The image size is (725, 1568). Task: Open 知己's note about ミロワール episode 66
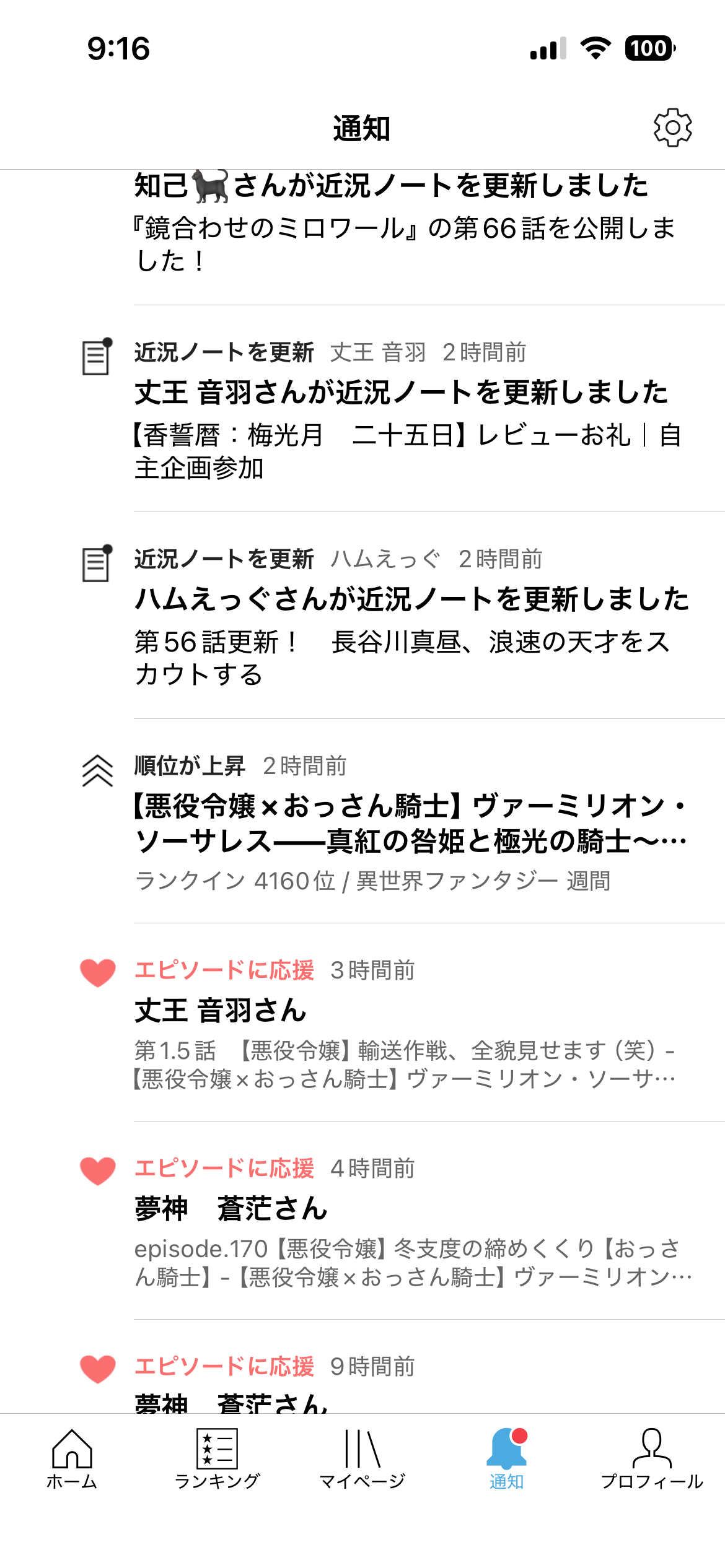click(x=403, y=229)
